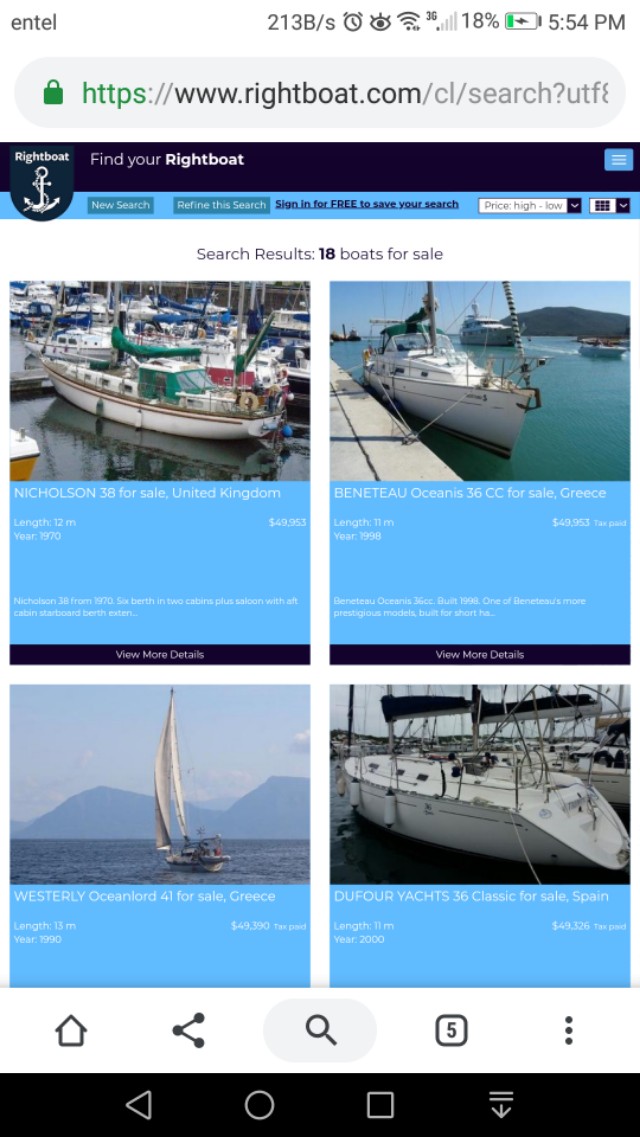Open the Rightboat hamburger menu
The image size is (640, 1137).
coord(618,160)
